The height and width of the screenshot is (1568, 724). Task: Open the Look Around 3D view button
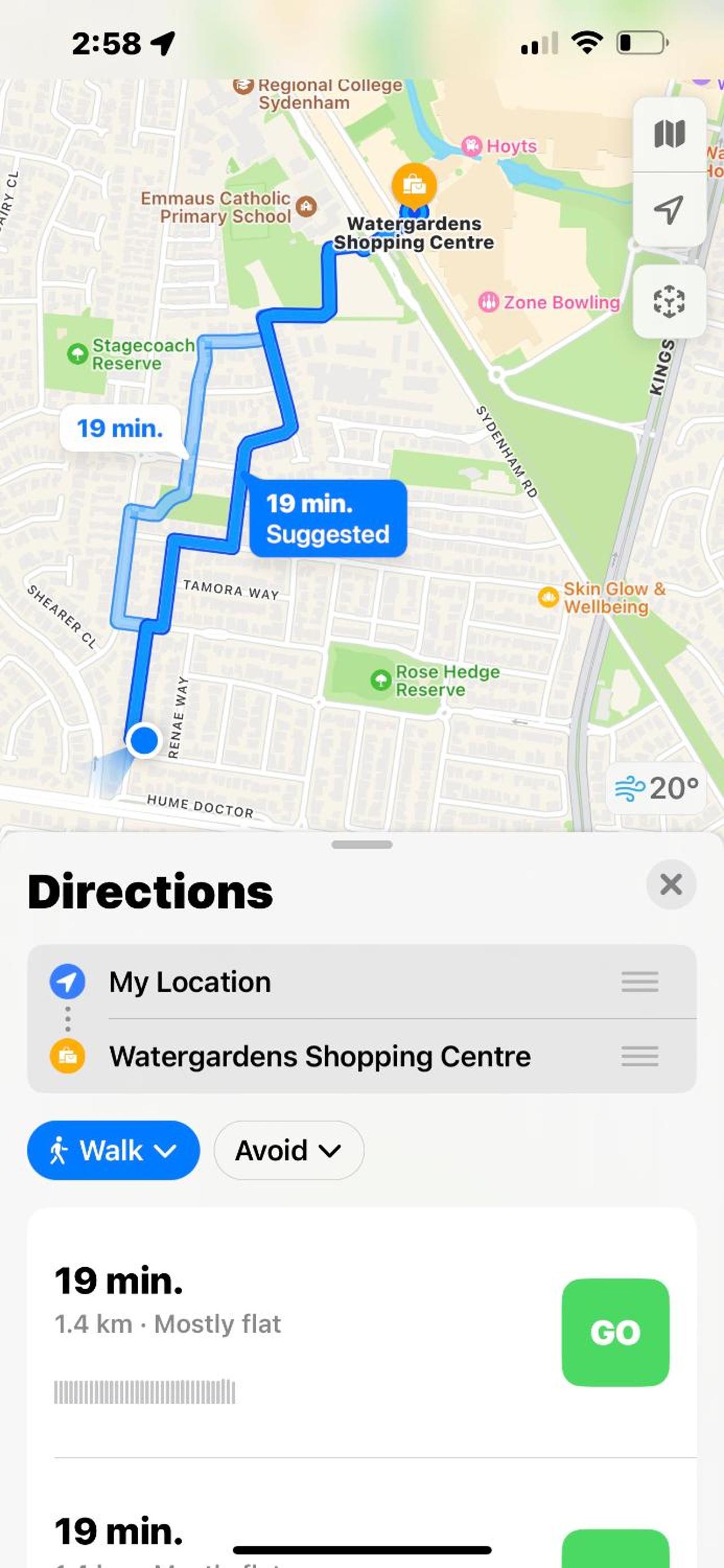pyautogui.click(x=669, y=301)
